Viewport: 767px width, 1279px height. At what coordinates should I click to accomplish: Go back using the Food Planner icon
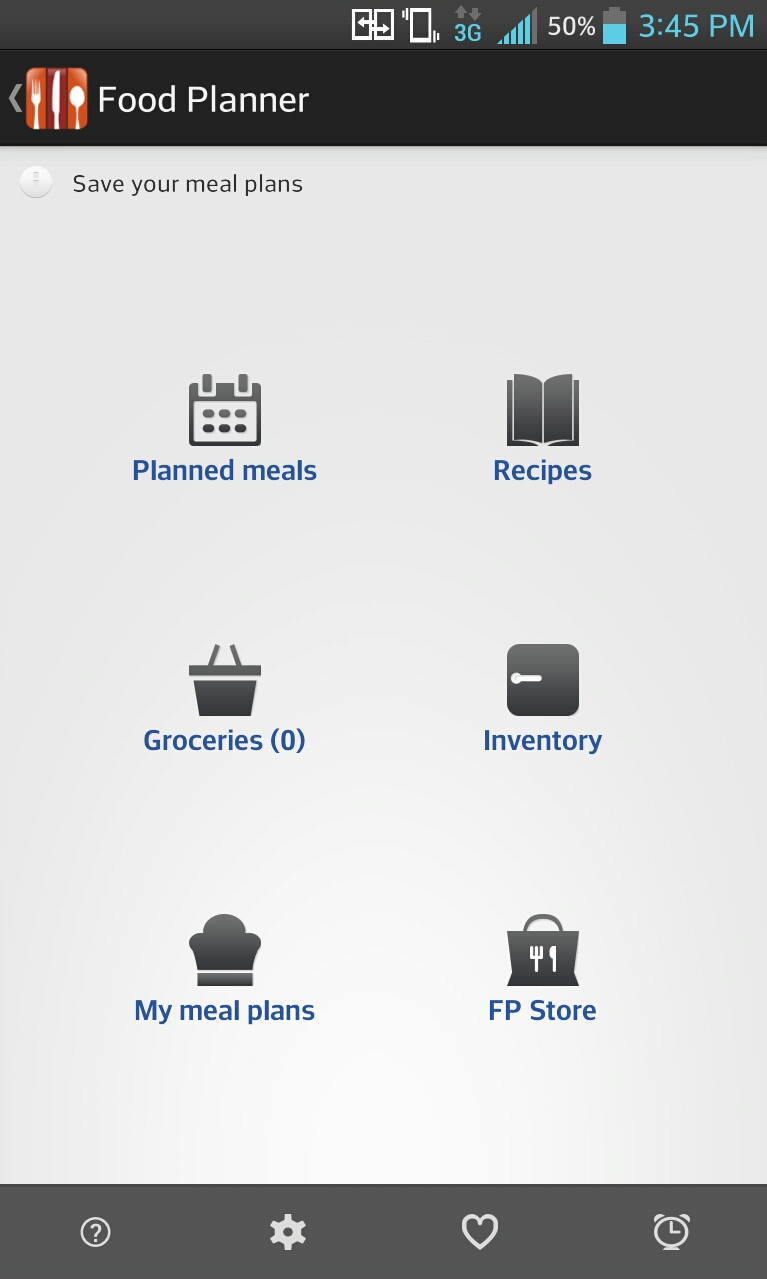coord(55,99)
